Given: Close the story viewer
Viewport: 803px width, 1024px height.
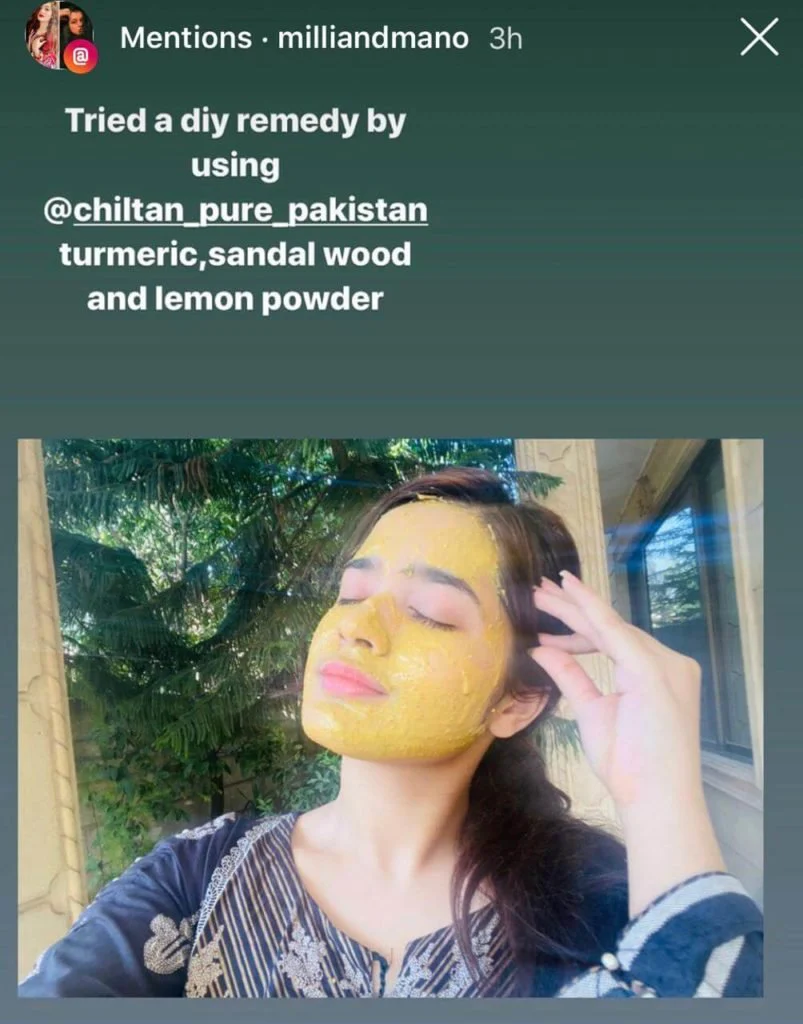Looking at the screenshot, I should [x=759, y=38].
